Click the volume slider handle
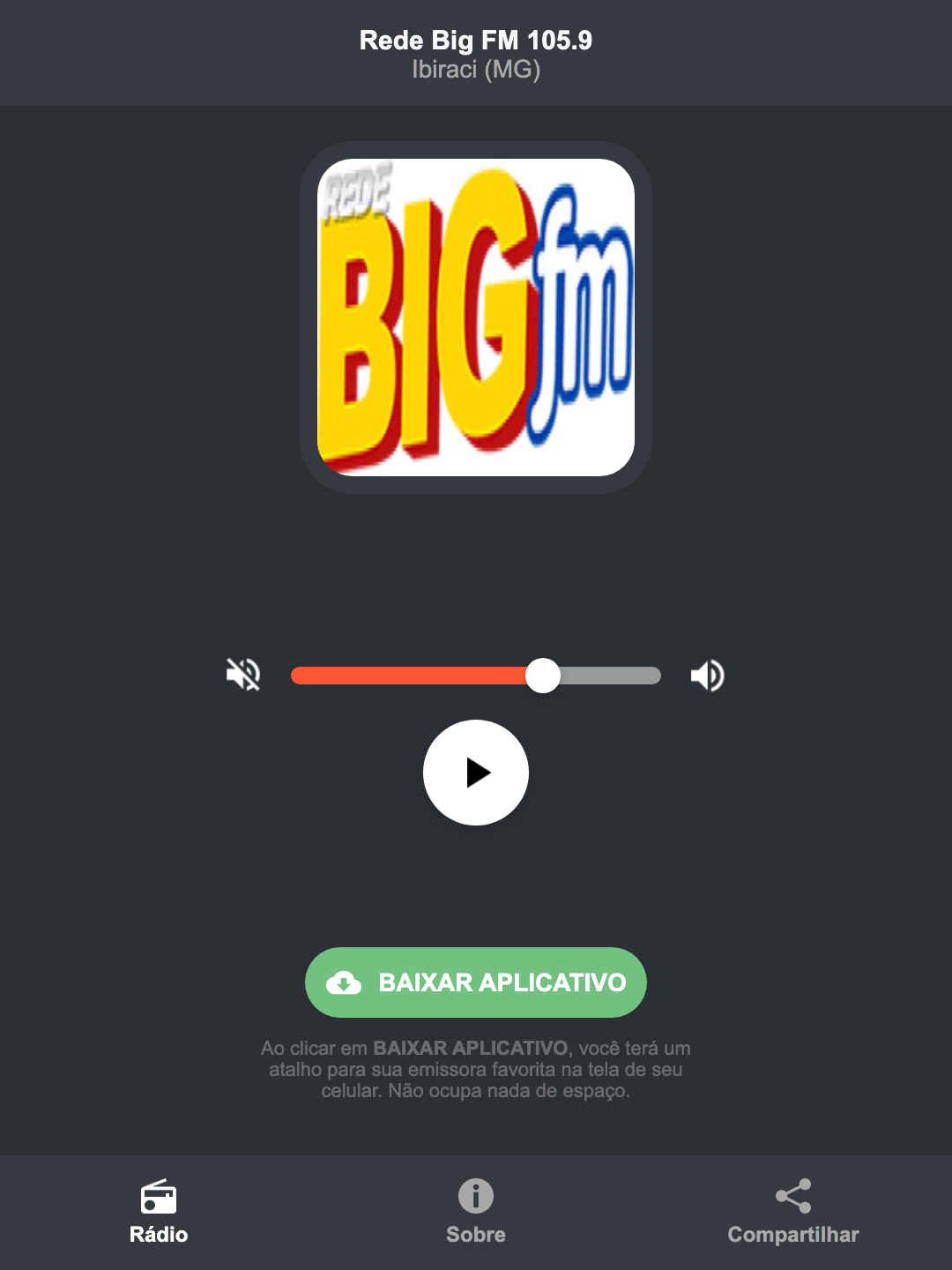The width and height of the screenshot is (952, 1270). pyautogui.click(x=544, y=675)
